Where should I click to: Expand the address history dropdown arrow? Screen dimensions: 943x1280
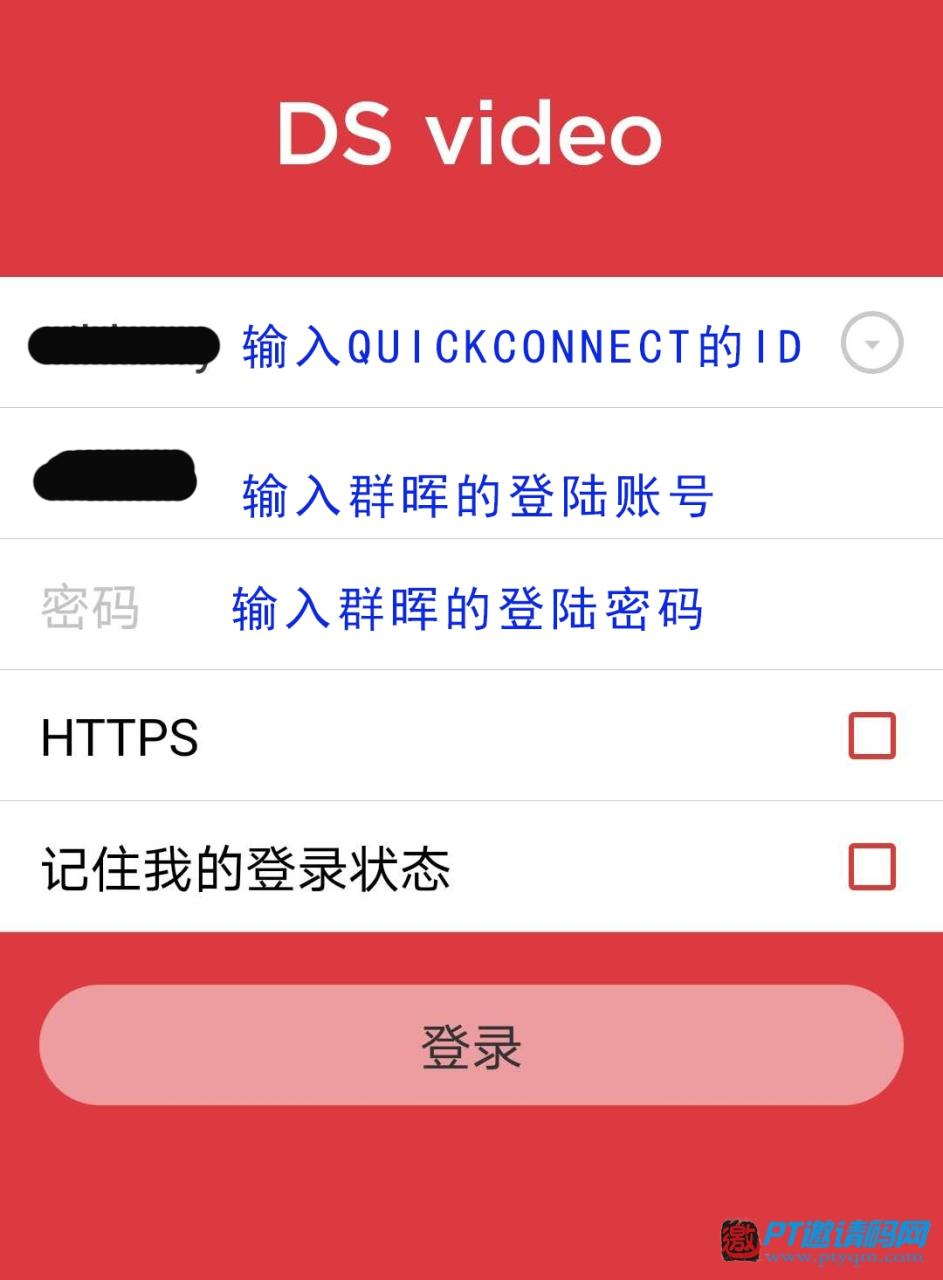coord(872,344)
